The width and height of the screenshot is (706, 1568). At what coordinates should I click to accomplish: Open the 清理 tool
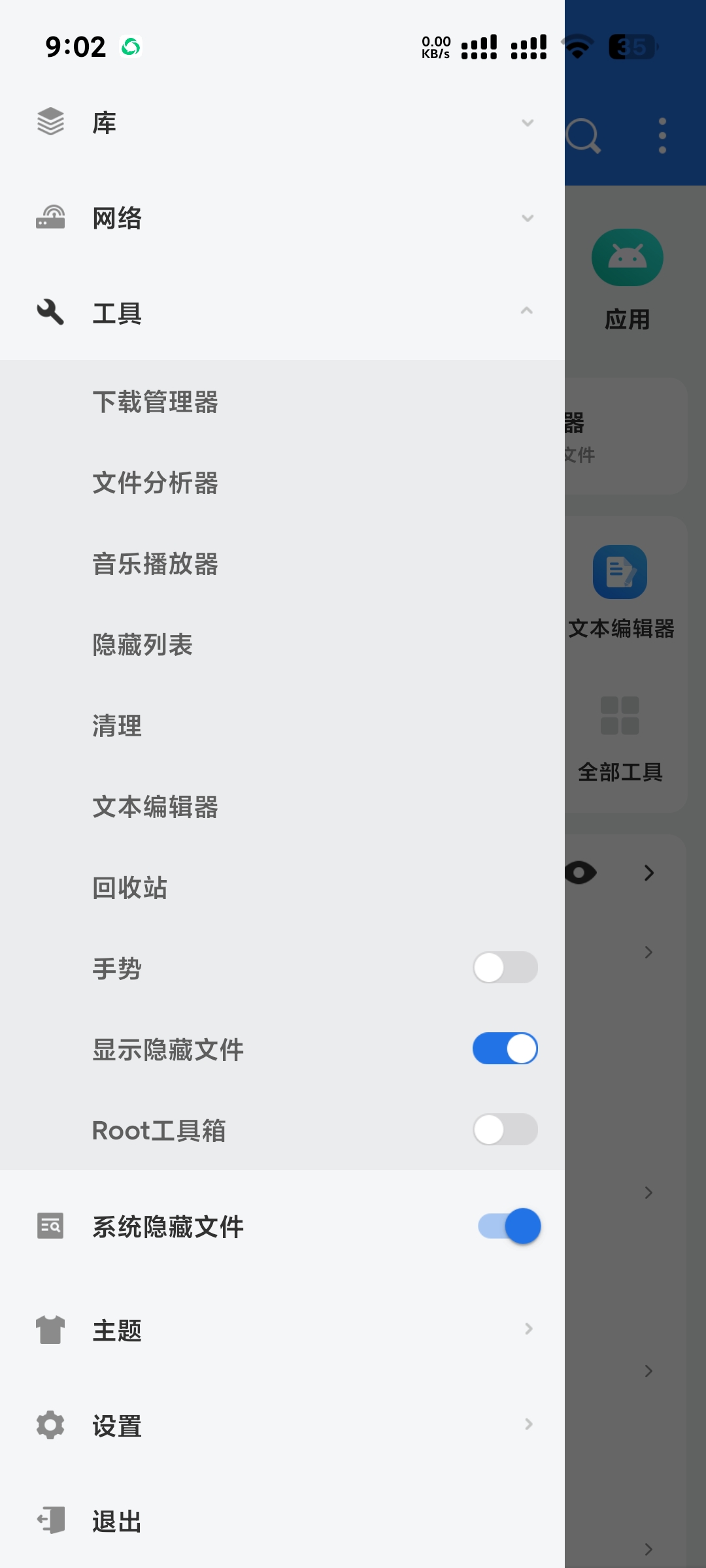pyautogui.click(x=118, y=726)
